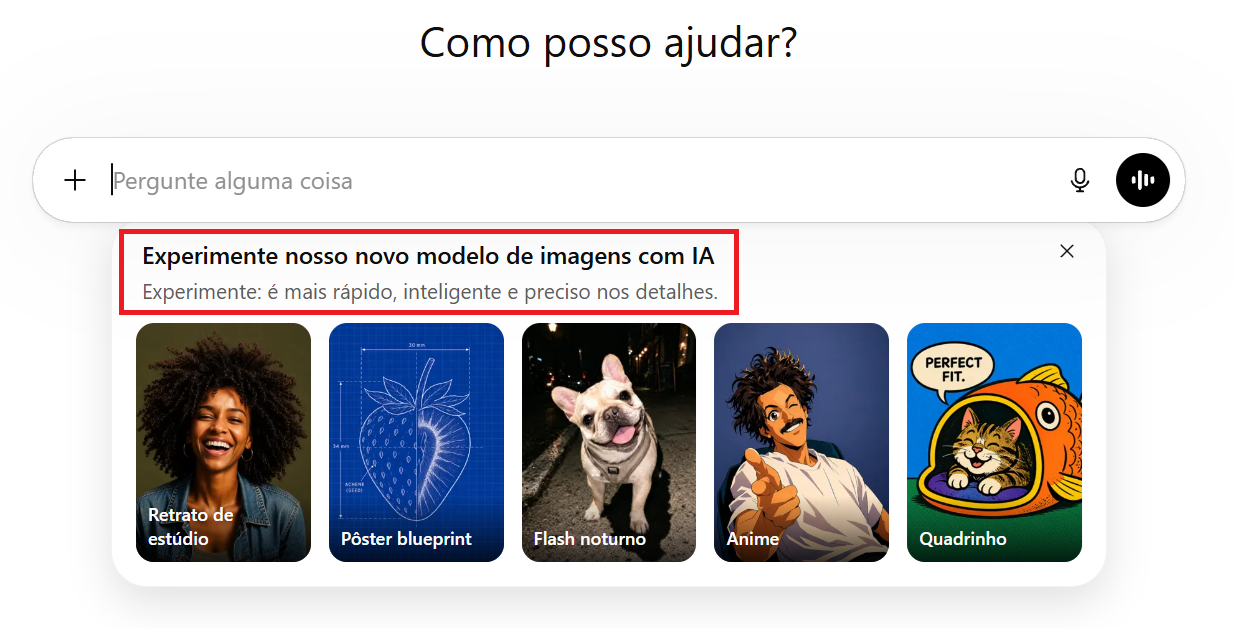Start dictation with the microphone icon
Viewport: 1234px width, 628px height.
(x=1079, y=180)
